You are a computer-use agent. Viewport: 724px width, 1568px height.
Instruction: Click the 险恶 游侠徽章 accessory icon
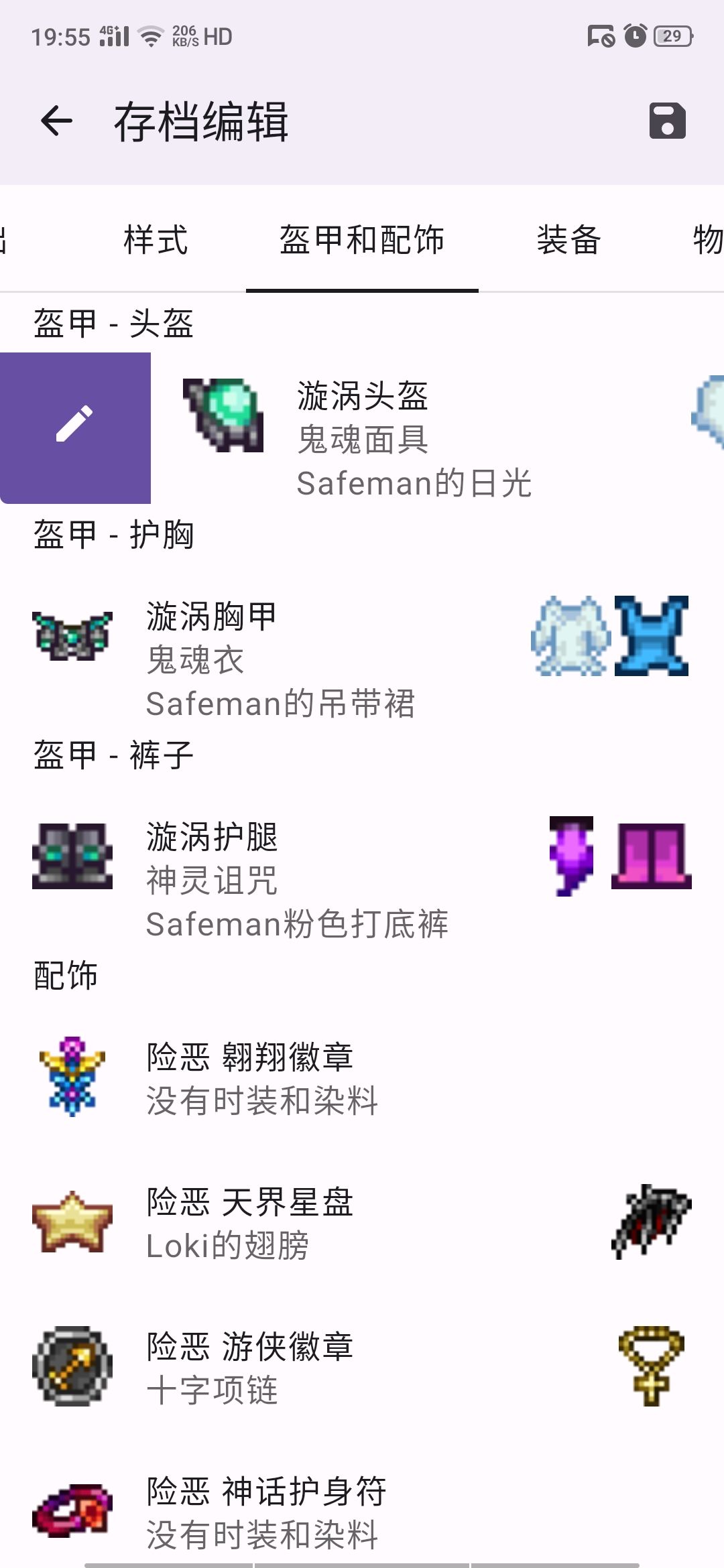click(x=72, y=1367)
